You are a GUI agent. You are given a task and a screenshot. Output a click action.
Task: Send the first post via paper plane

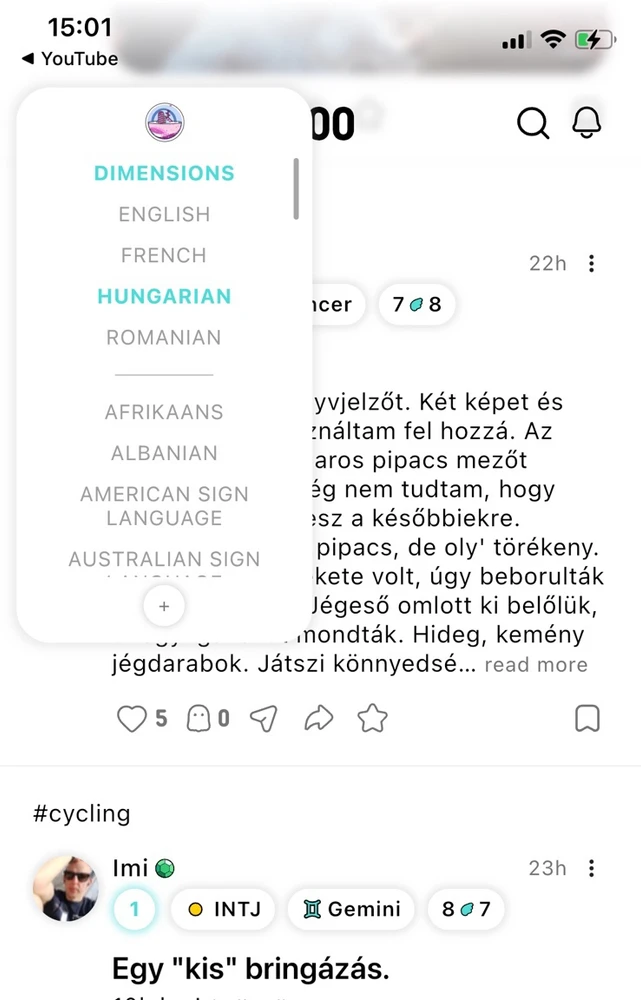coord(263,718)
